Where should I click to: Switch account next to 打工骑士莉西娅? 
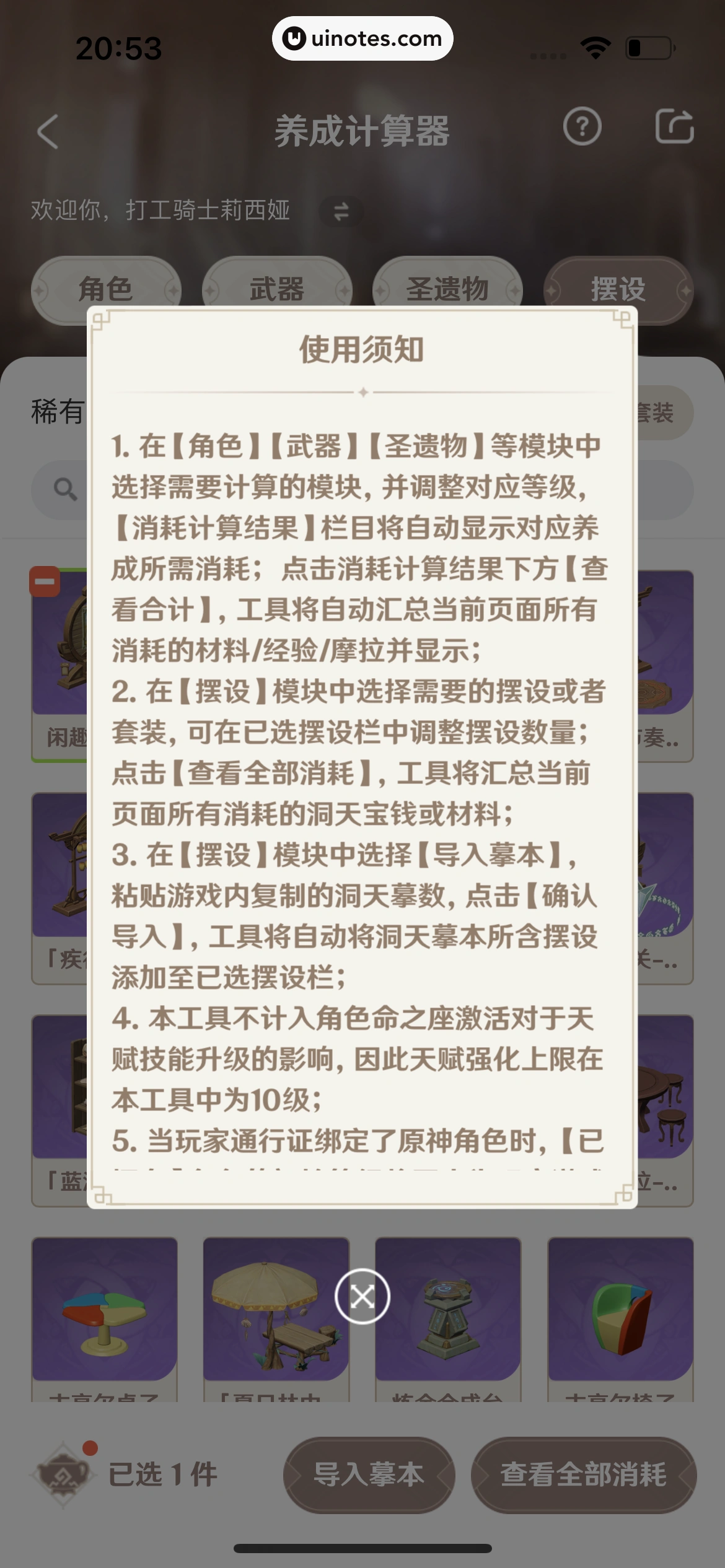coord(341,211)
